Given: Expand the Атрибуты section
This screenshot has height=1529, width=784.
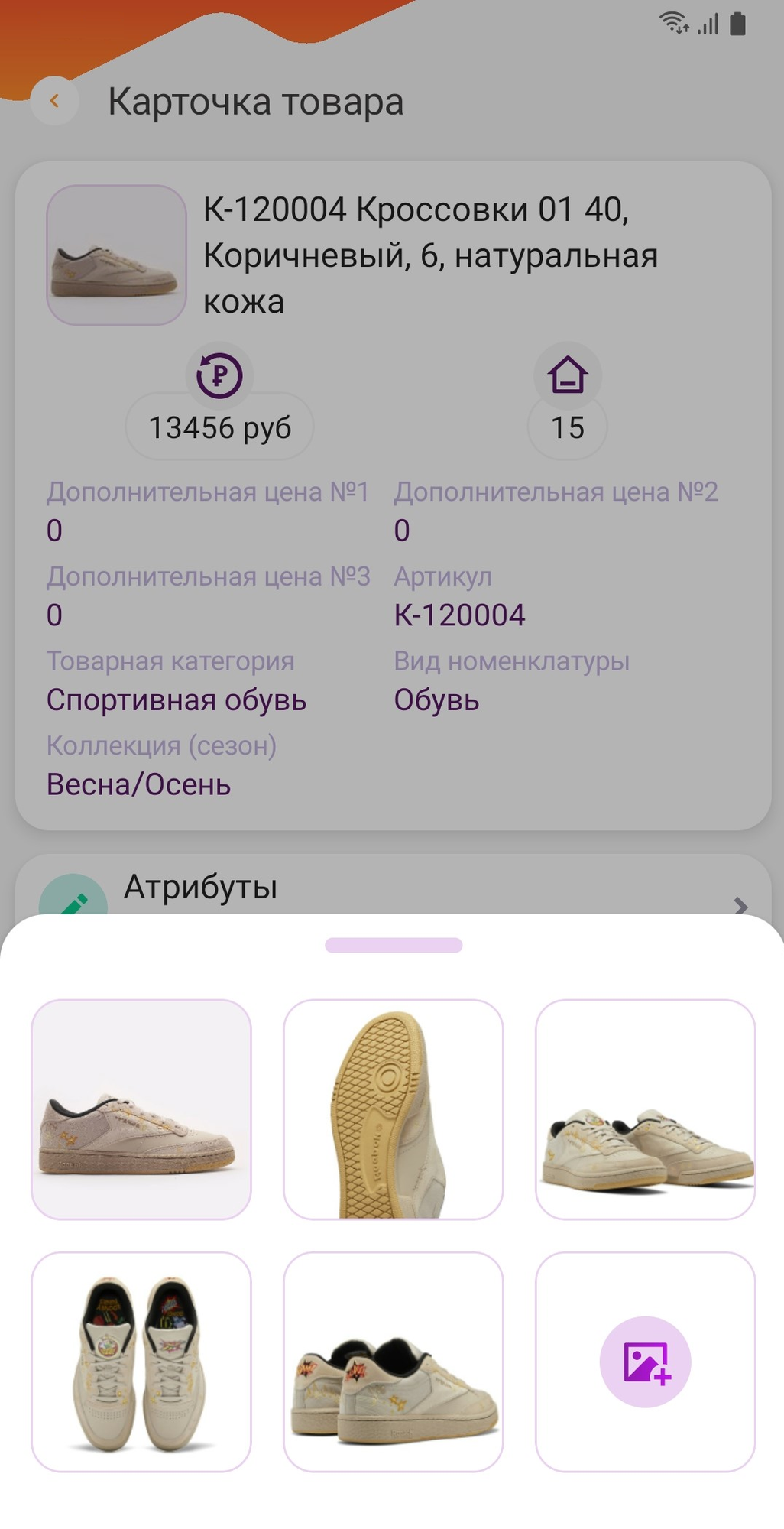Looking at the screenshot, I should click(739, 904).
